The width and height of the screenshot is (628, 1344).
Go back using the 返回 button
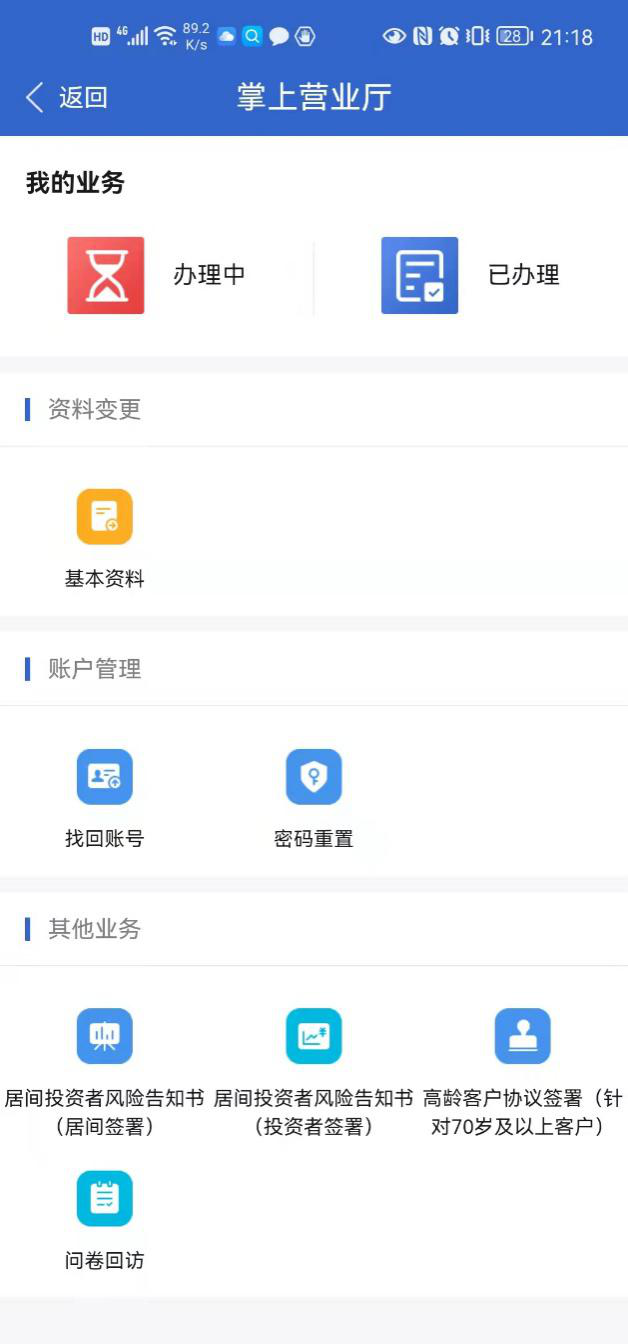pyautogui.click(x=66, y=97)
